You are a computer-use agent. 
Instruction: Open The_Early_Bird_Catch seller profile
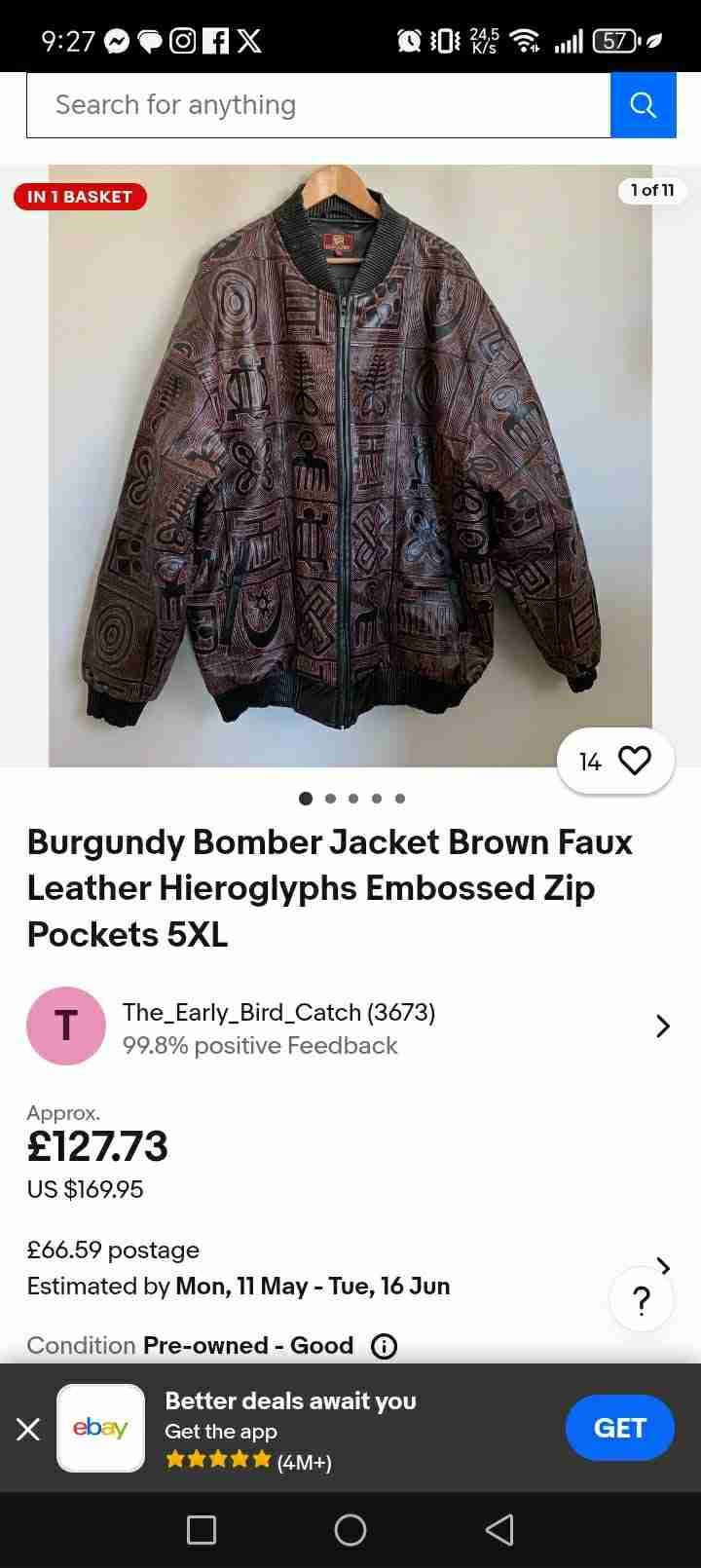pyautogui.click(x=278, y=1012)
